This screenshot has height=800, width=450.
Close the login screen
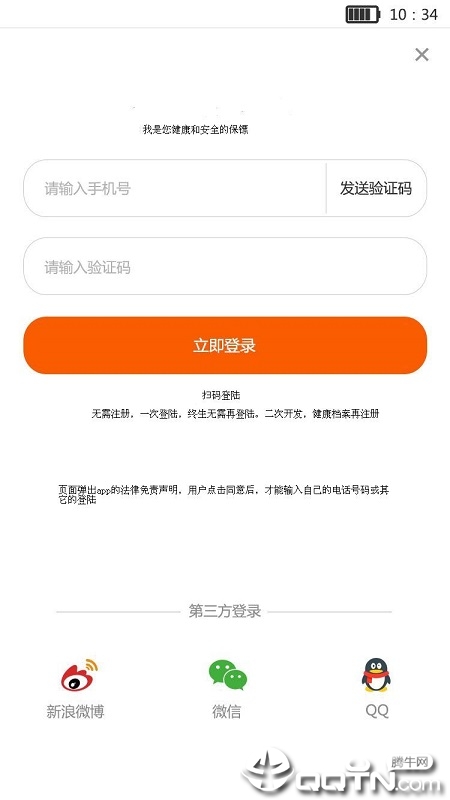tap(421, 54)
